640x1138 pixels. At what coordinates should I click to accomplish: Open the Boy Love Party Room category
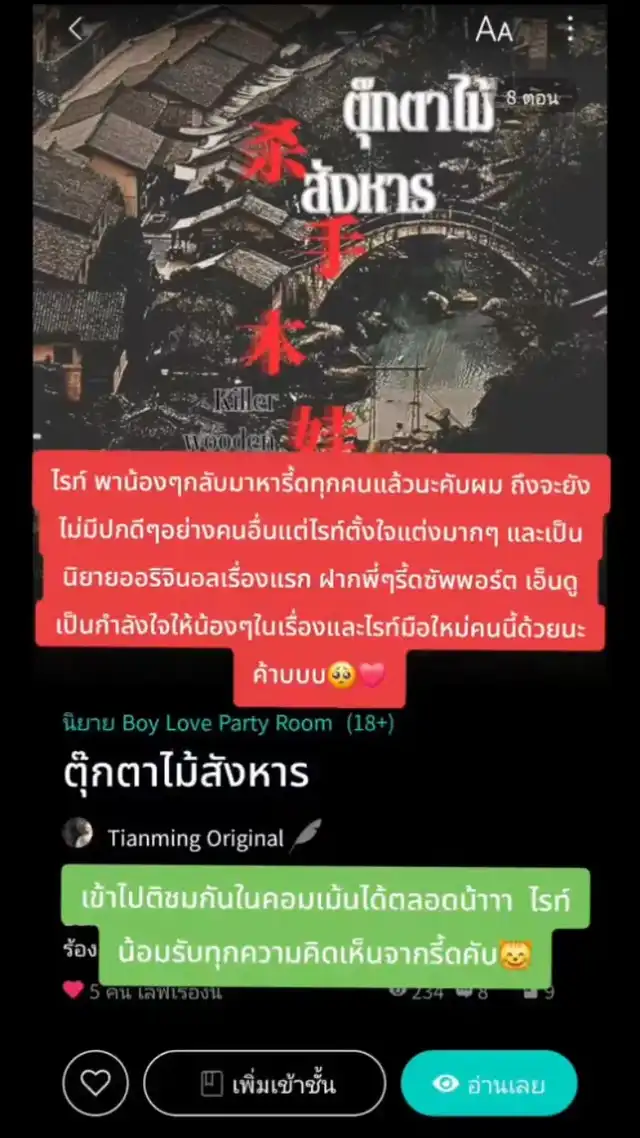227,723
